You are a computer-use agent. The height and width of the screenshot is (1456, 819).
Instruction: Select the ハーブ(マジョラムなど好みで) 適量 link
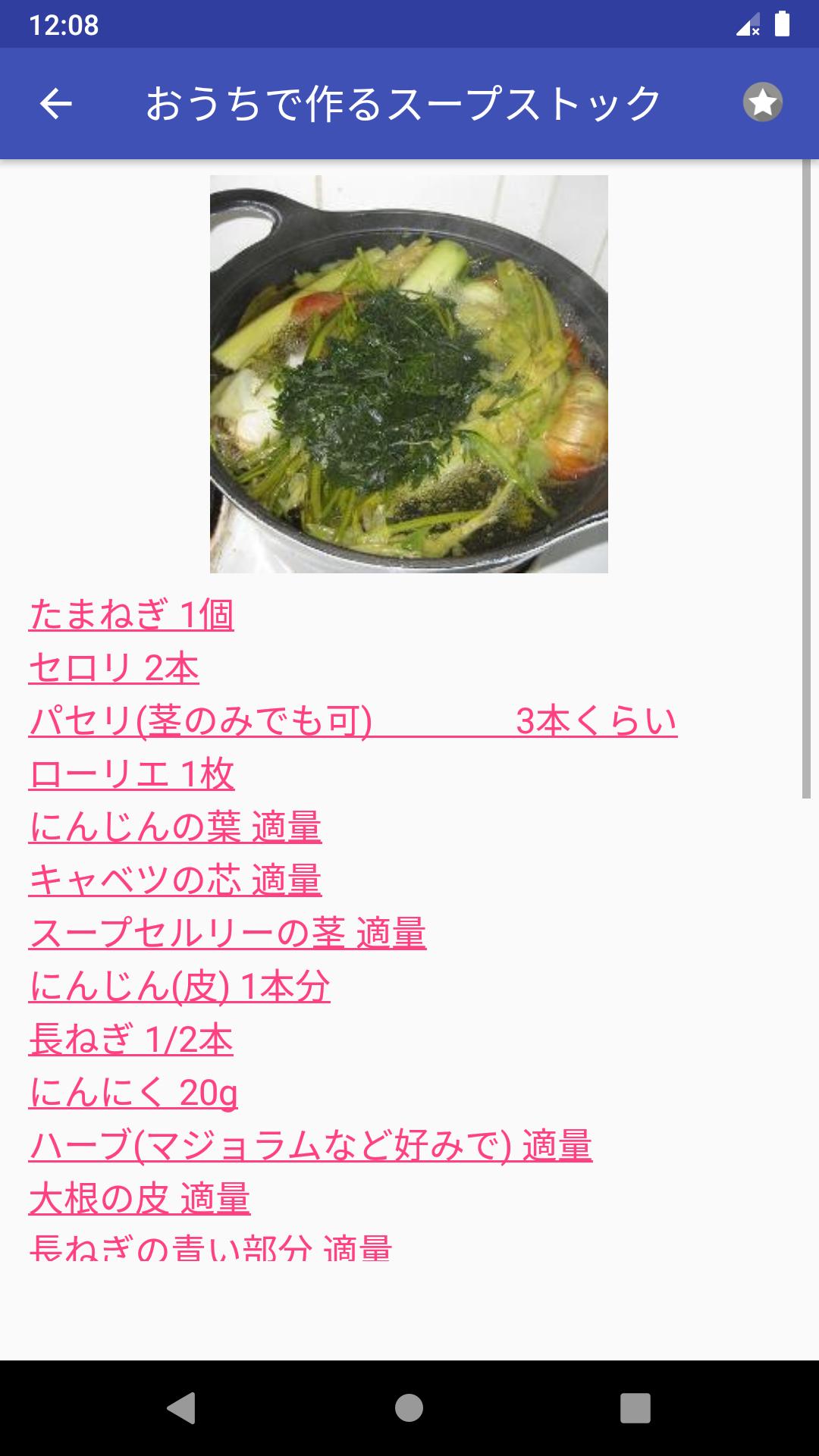(310, 1145)
